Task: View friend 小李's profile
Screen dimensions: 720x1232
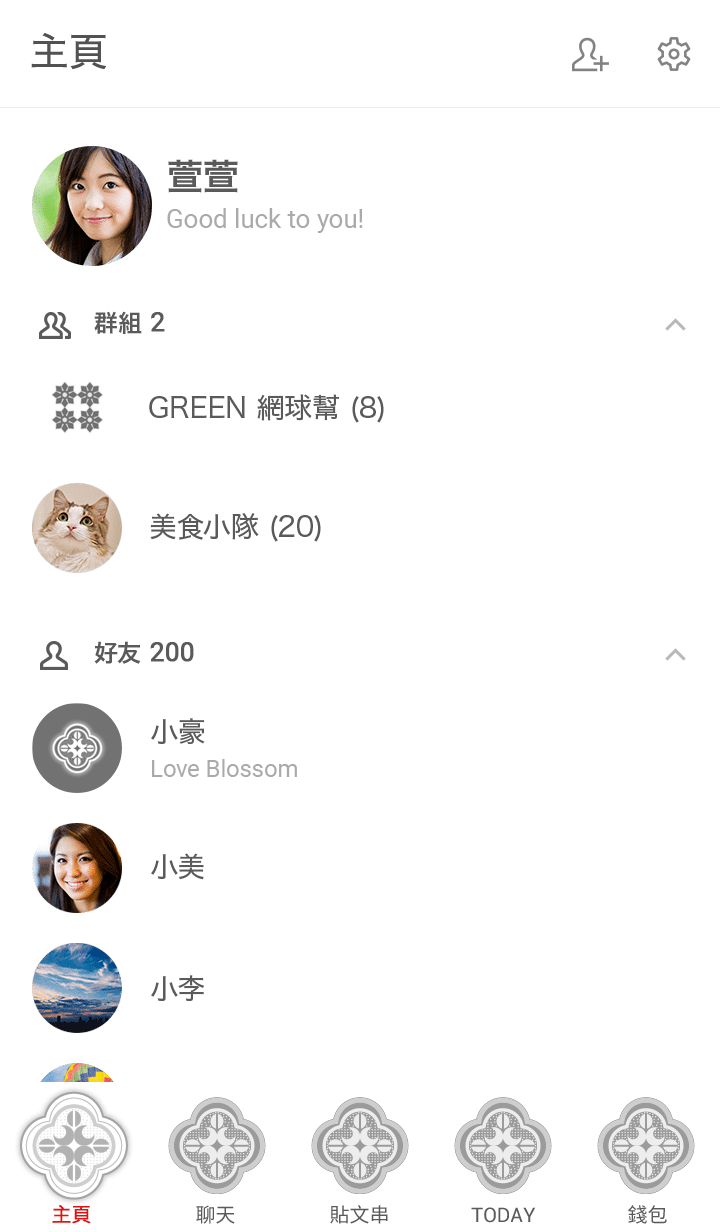Action: (178, 988)
